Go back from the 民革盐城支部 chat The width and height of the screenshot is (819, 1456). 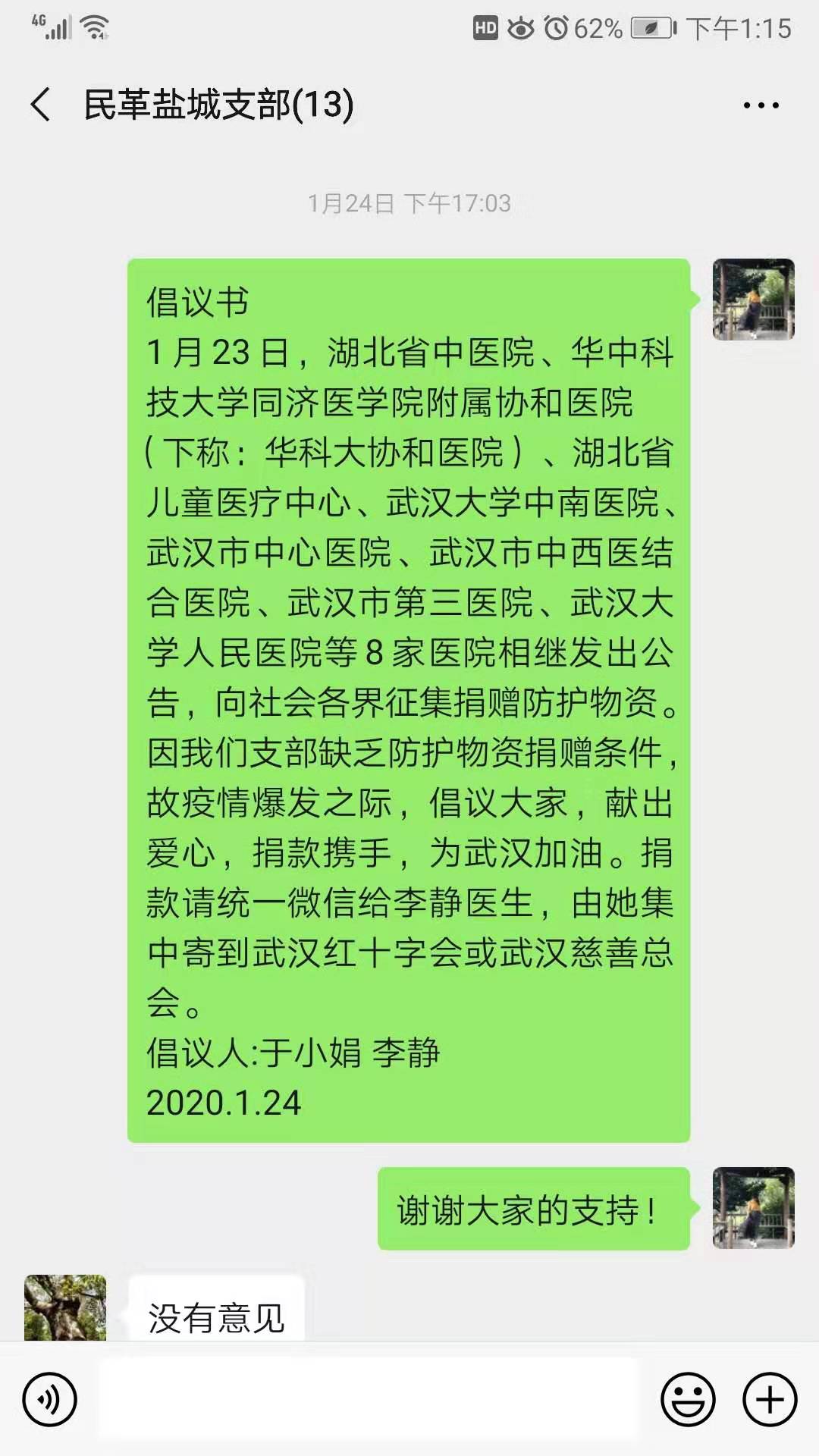[41, 105]
